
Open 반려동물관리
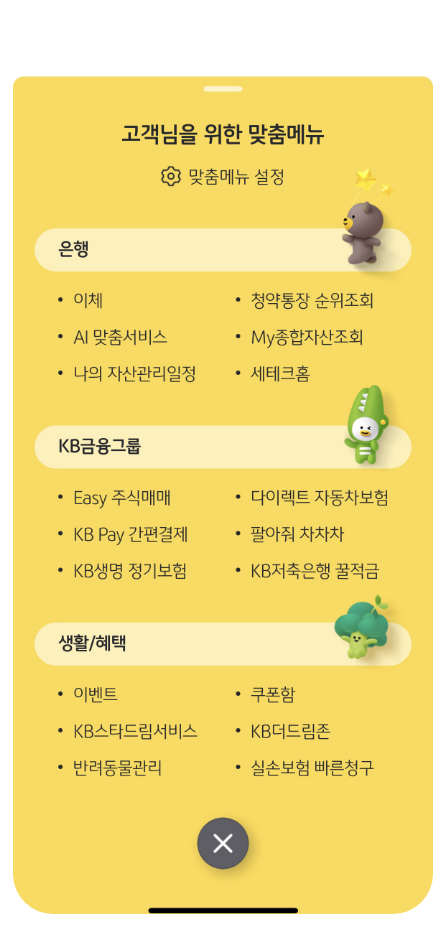pos(117,768)
